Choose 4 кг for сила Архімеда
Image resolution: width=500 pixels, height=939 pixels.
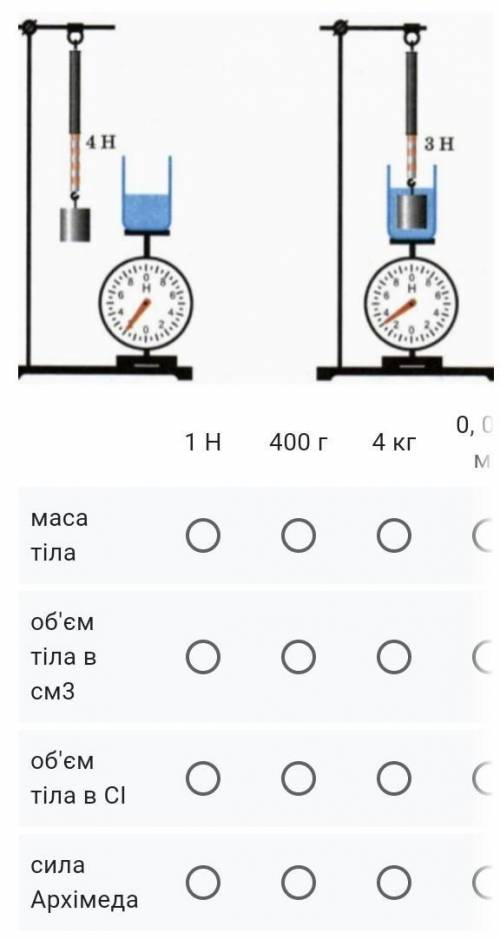coord(393,882)
